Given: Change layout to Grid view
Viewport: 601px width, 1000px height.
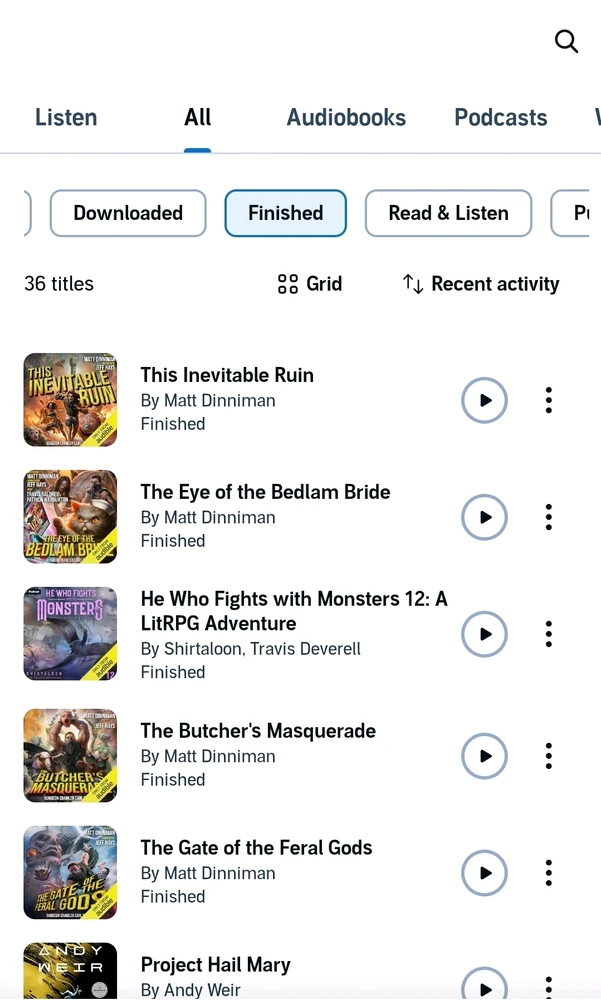Looking at the screenshot, I should click(310, 284).
